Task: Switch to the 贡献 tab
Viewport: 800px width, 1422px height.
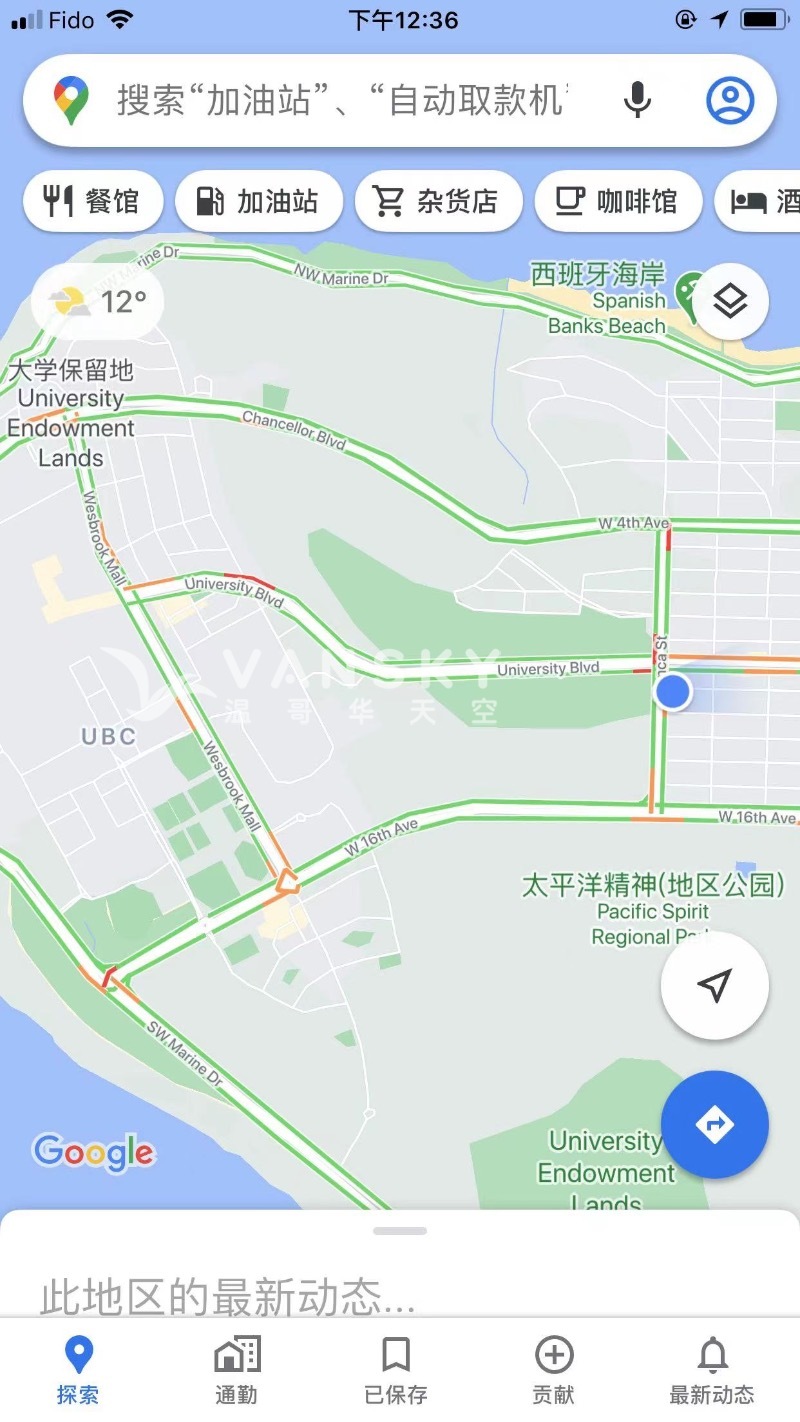Action: (x=554, y=1372)
